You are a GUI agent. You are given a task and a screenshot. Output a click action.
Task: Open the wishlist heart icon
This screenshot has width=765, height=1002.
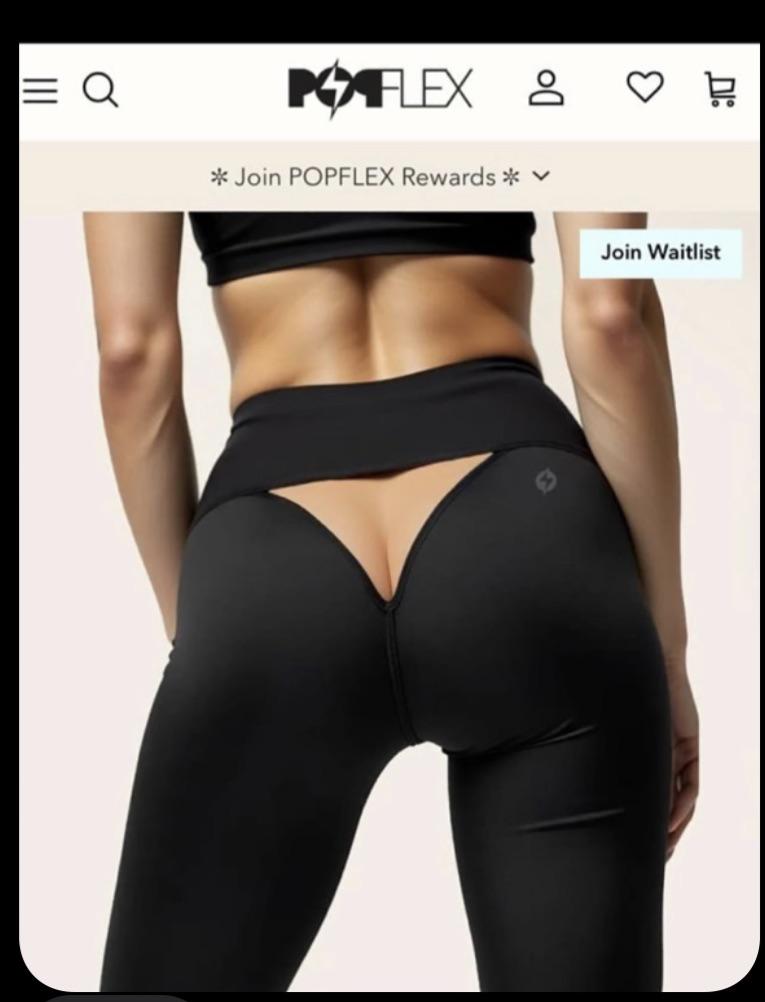coord(645,90)
